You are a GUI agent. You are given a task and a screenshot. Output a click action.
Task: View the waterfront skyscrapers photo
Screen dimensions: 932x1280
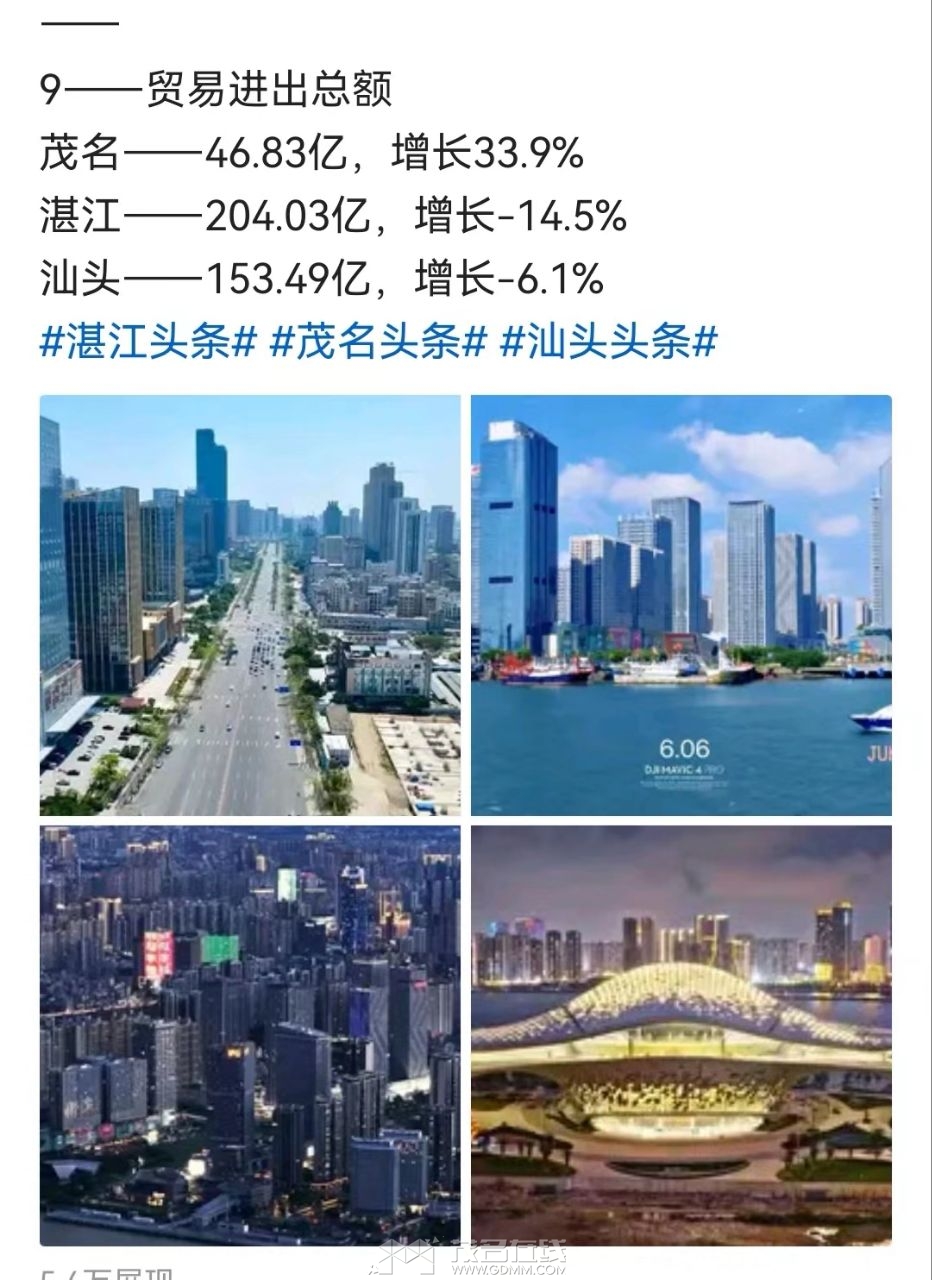(x=681, y=605)
